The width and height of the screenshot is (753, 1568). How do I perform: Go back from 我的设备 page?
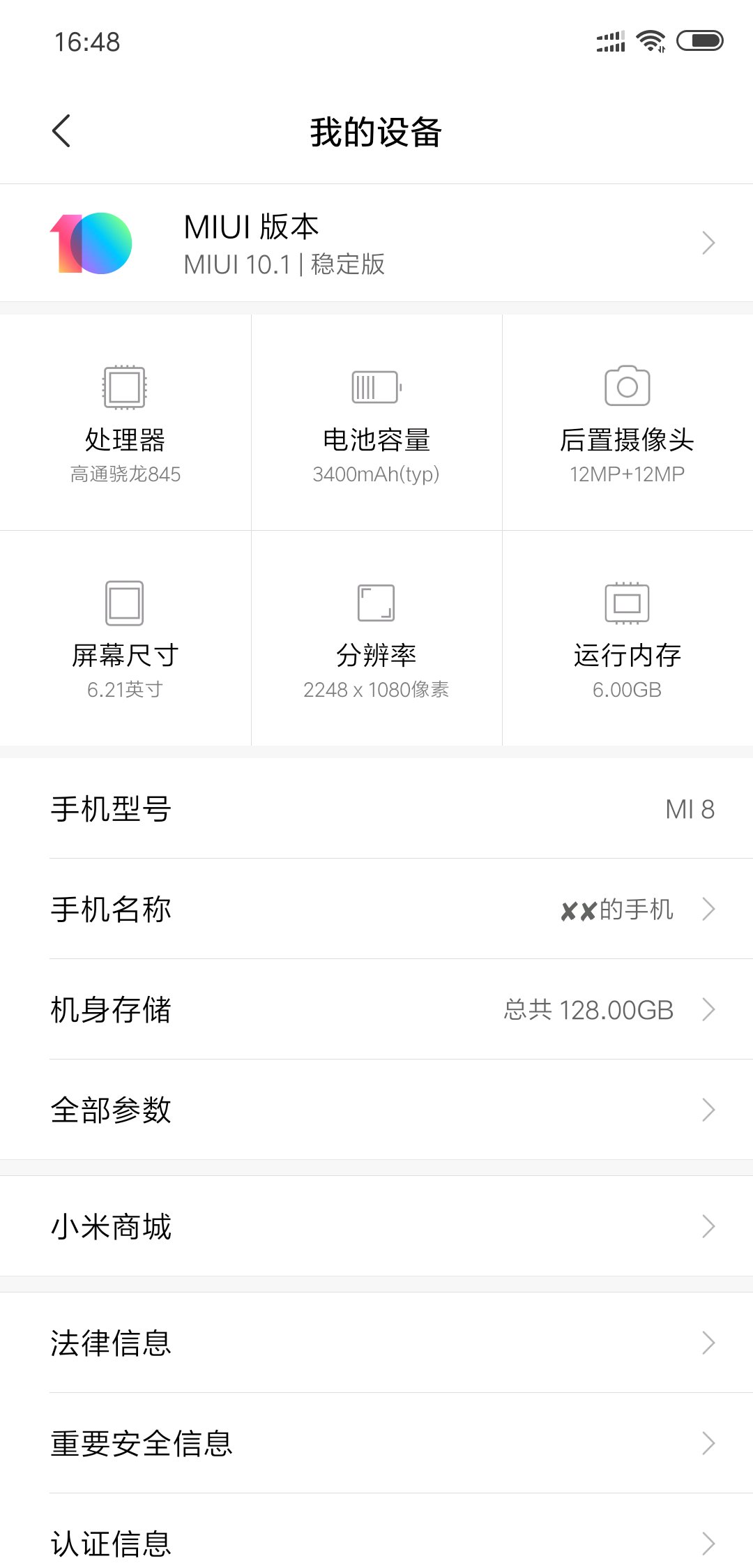click(x=61, y=131)
